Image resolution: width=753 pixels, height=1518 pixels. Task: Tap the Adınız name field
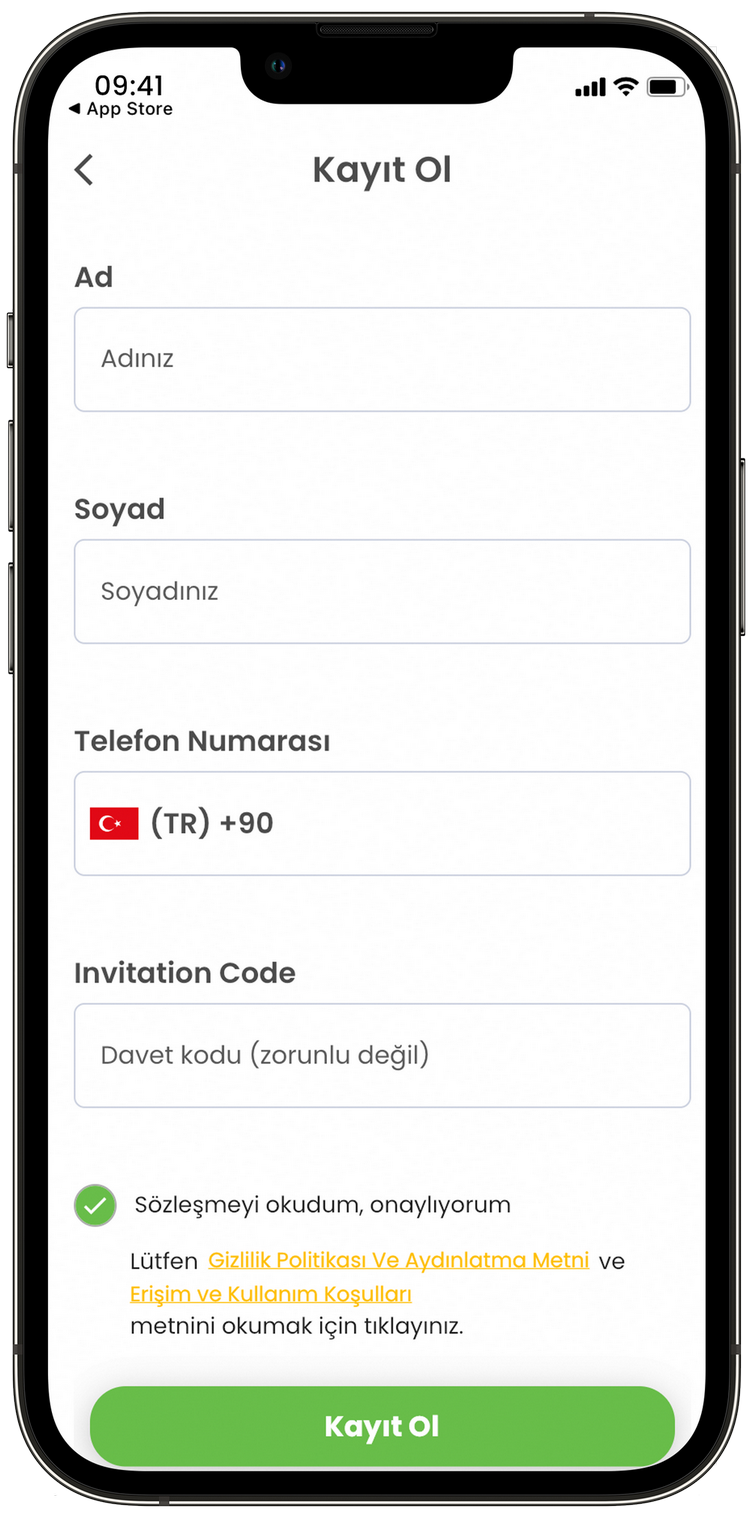pyautogui.click(x=382, y=359)
